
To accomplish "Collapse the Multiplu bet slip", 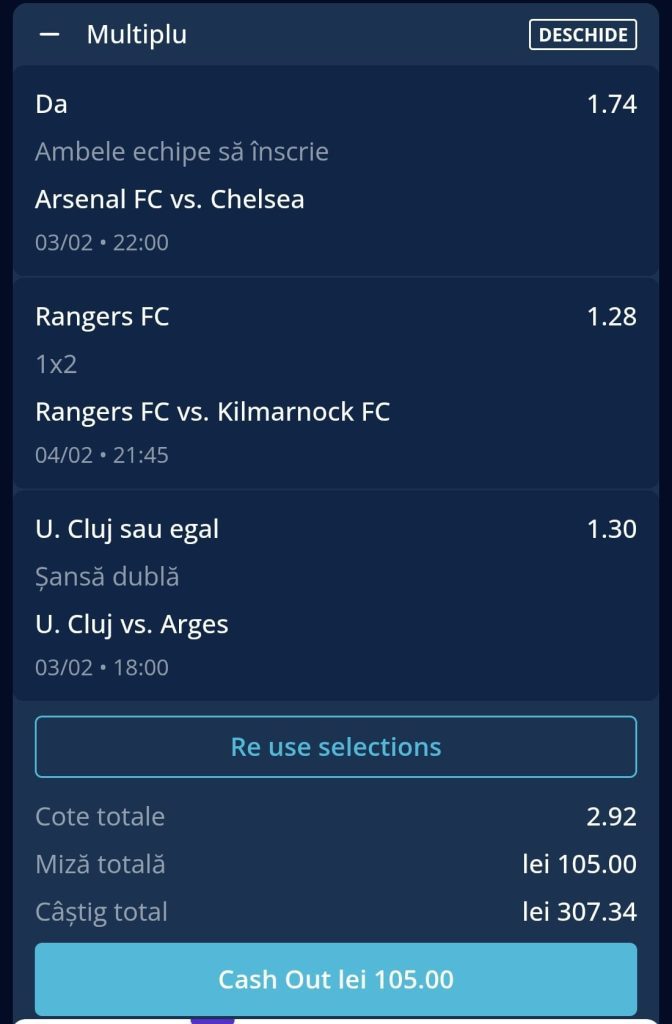I will coord(49,34).
